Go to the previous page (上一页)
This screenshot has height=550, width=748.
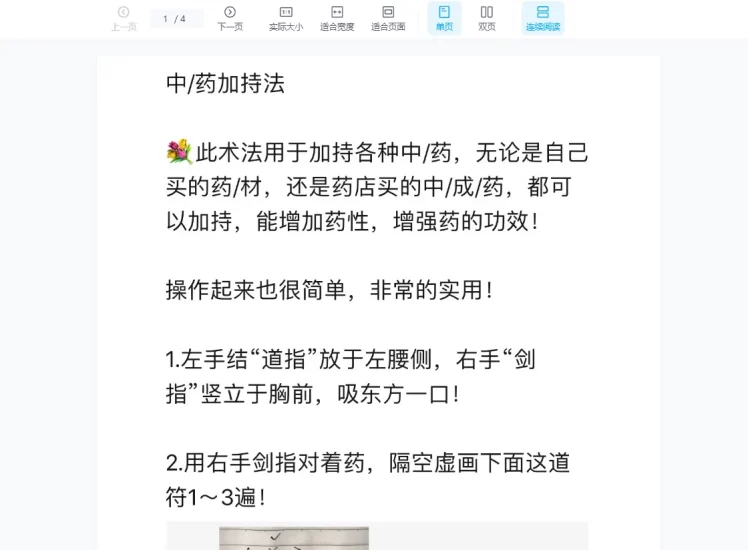(x=124, y=18)
